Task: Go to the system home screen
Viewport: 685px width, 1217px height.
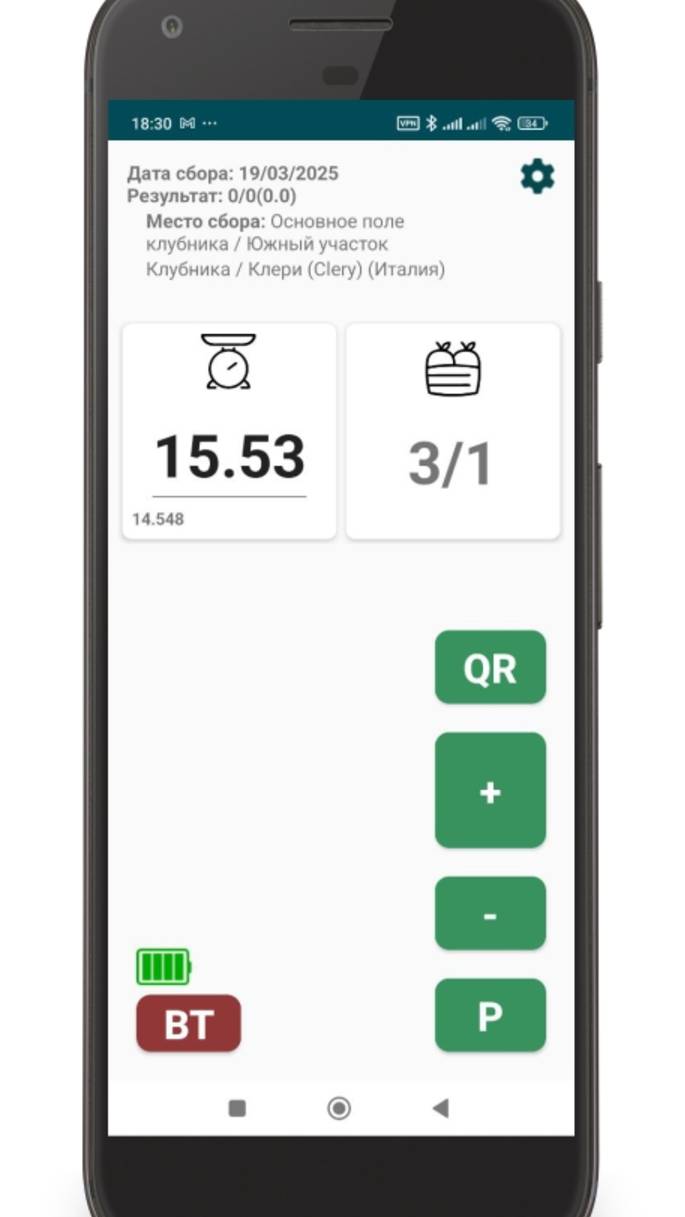Action: (339, 1108)
